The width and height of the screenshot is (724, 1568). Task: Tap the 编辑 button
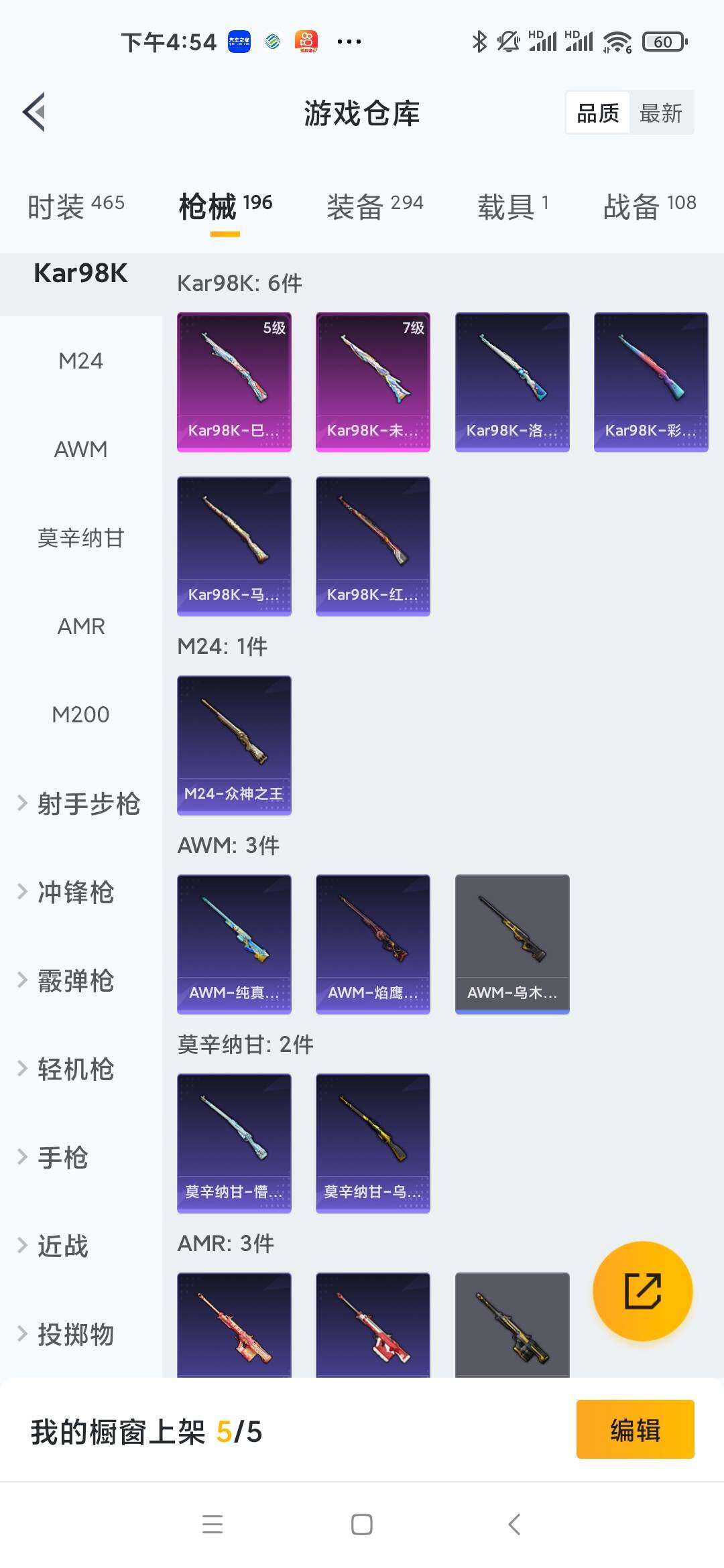click(635, 1430)
